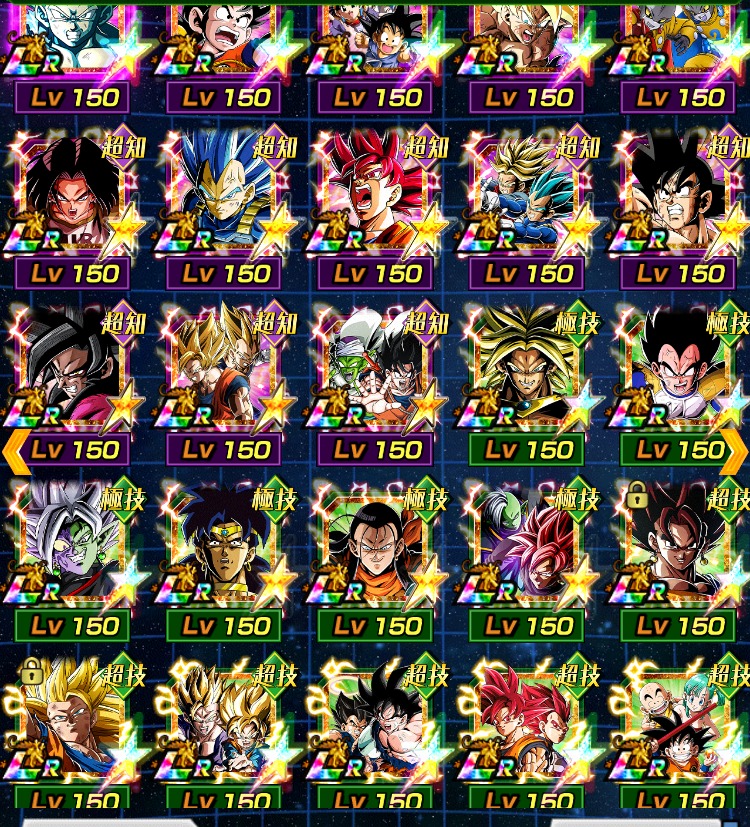Select the dark-skinned character with gold headband

tap(224, 550)
